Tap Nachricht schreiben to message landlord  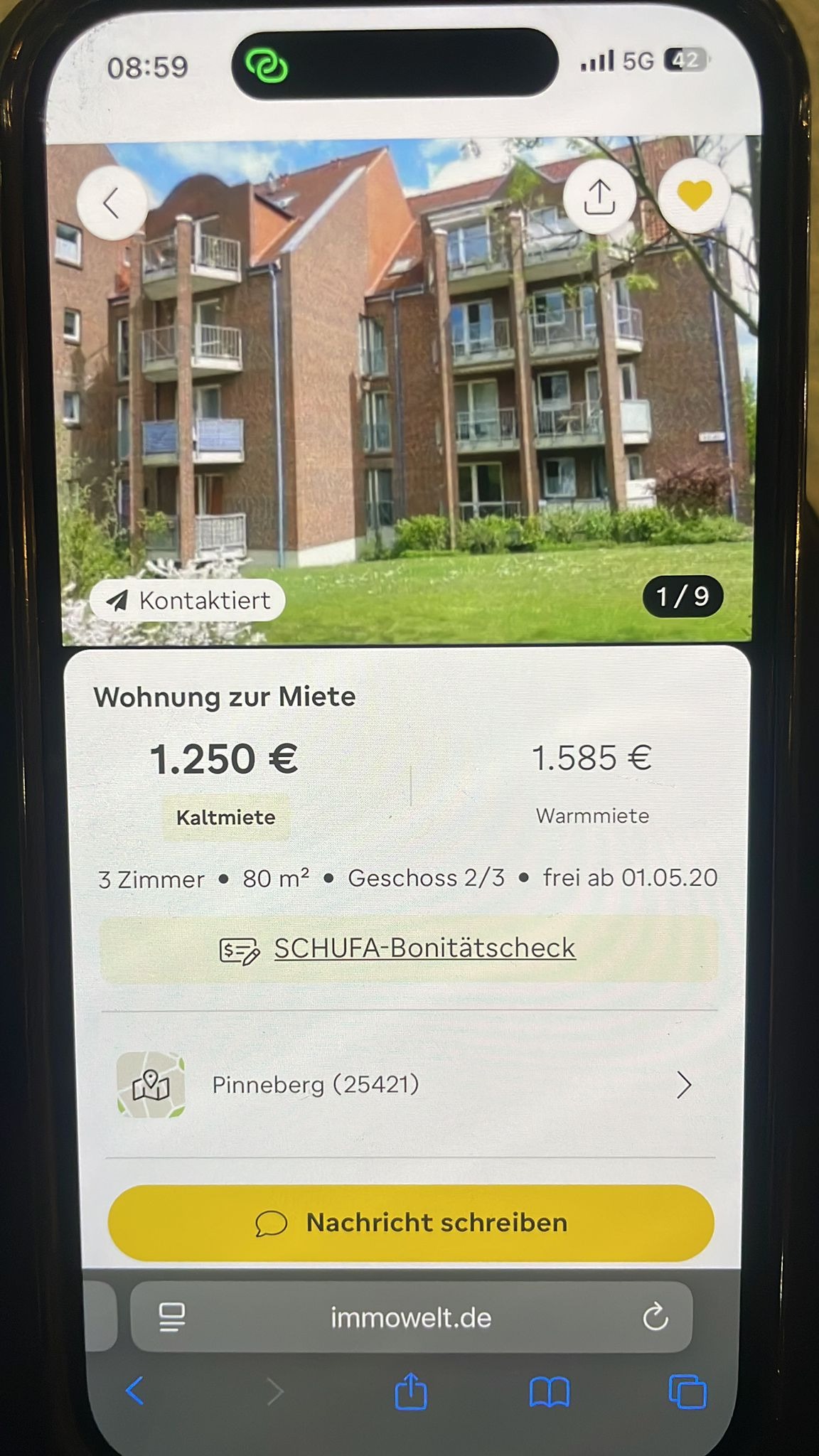411,1223
